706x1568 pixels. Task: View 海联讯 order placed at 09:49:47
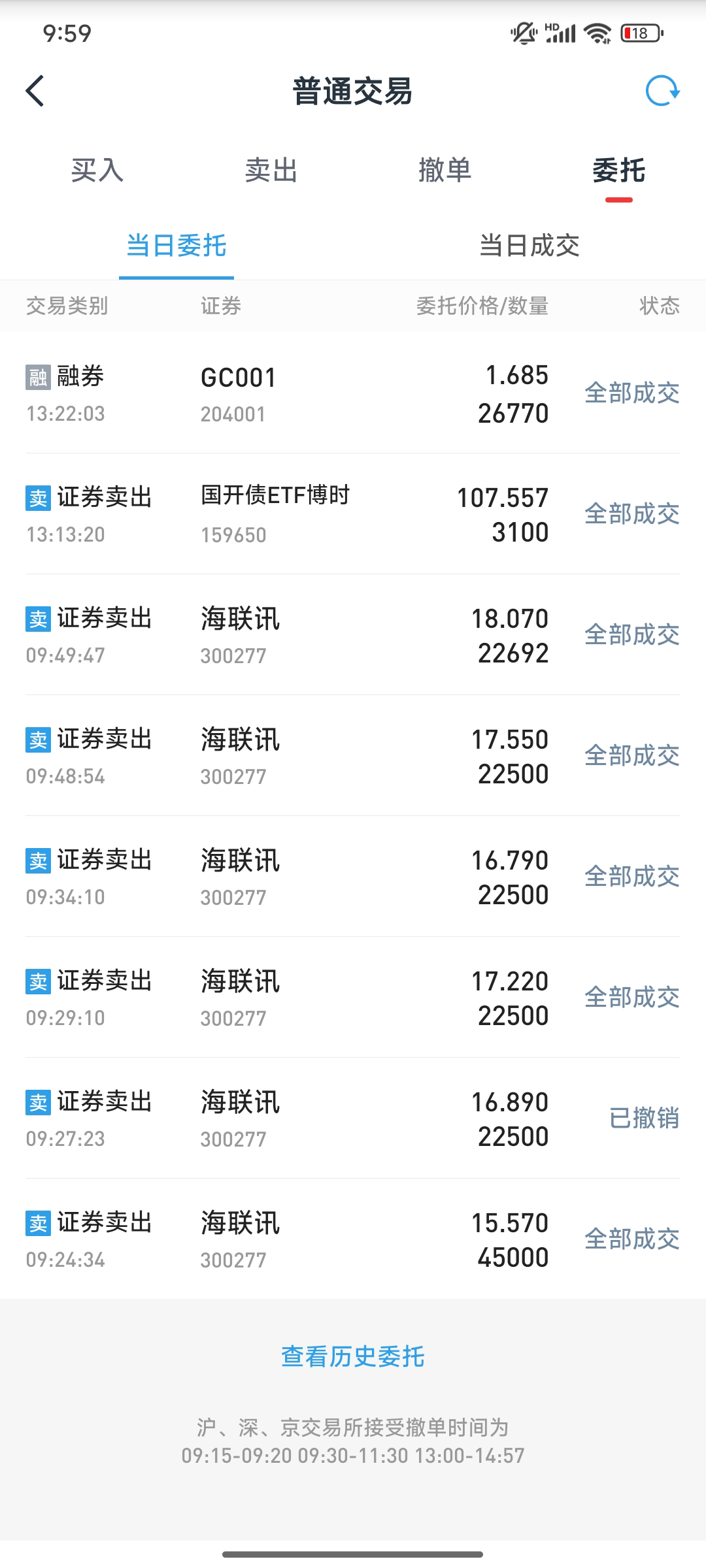(353, 635)
